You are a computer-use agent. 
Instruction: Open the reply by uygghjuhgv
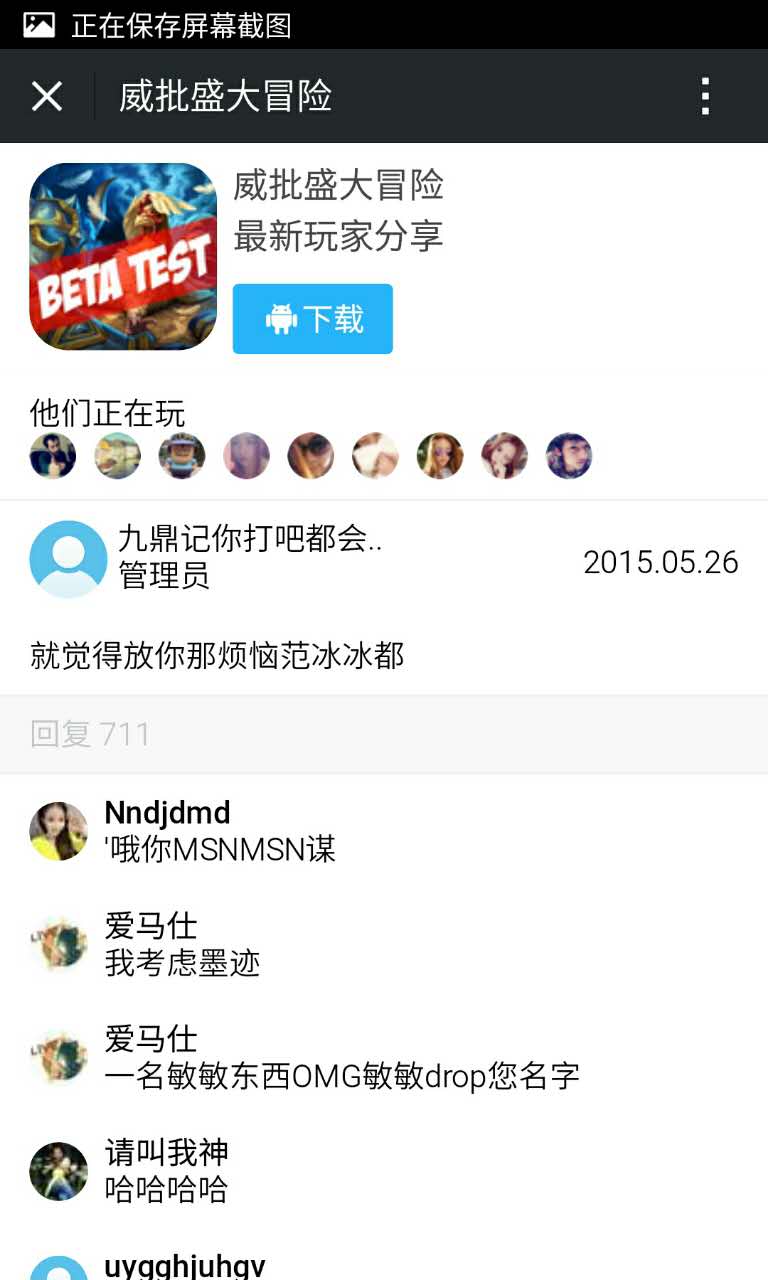(x=384, y=1258)
